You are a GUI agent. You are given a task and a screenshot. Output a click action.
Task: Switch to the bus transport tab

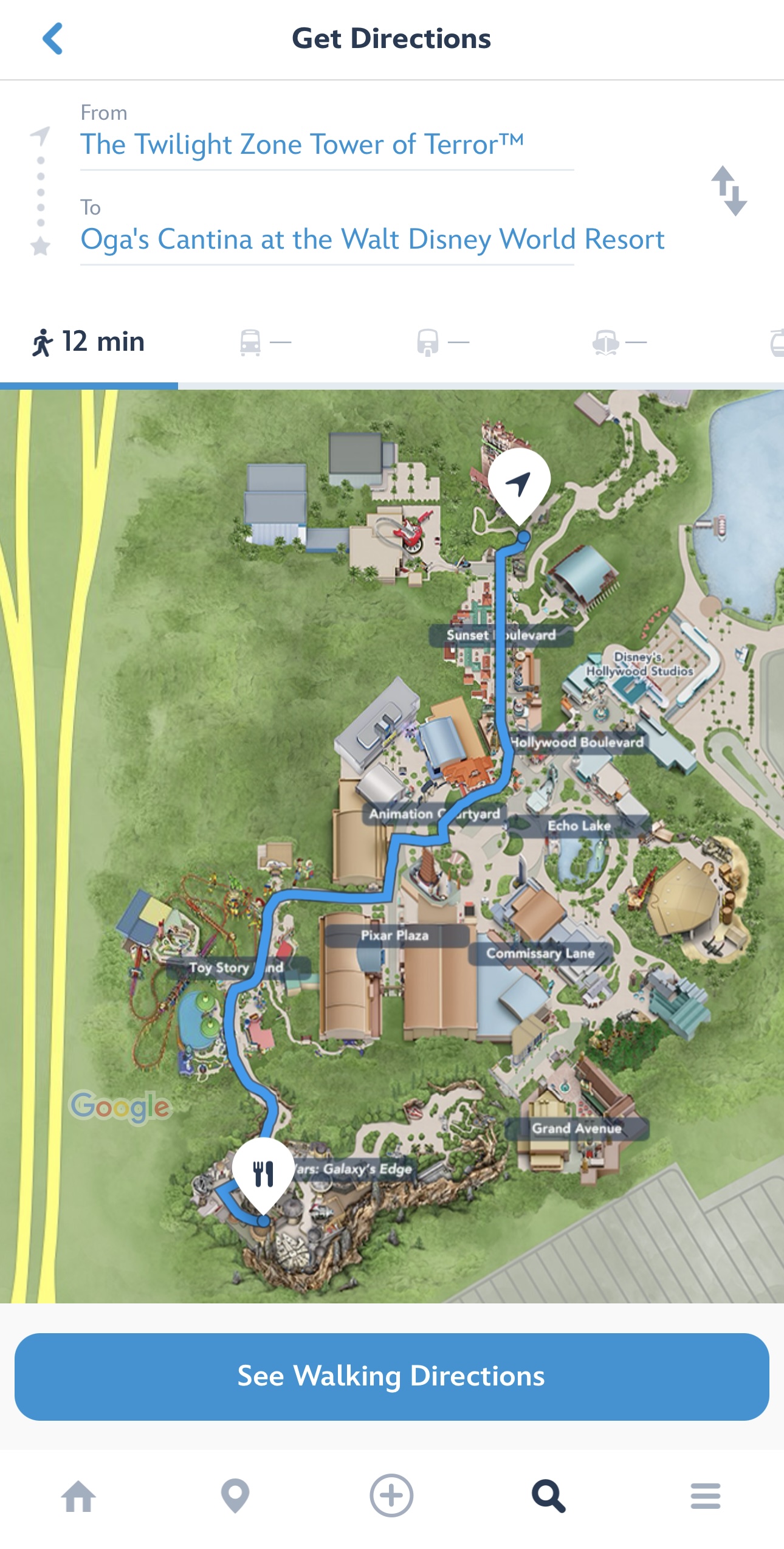pyautogui.click(x=265, y=343)
